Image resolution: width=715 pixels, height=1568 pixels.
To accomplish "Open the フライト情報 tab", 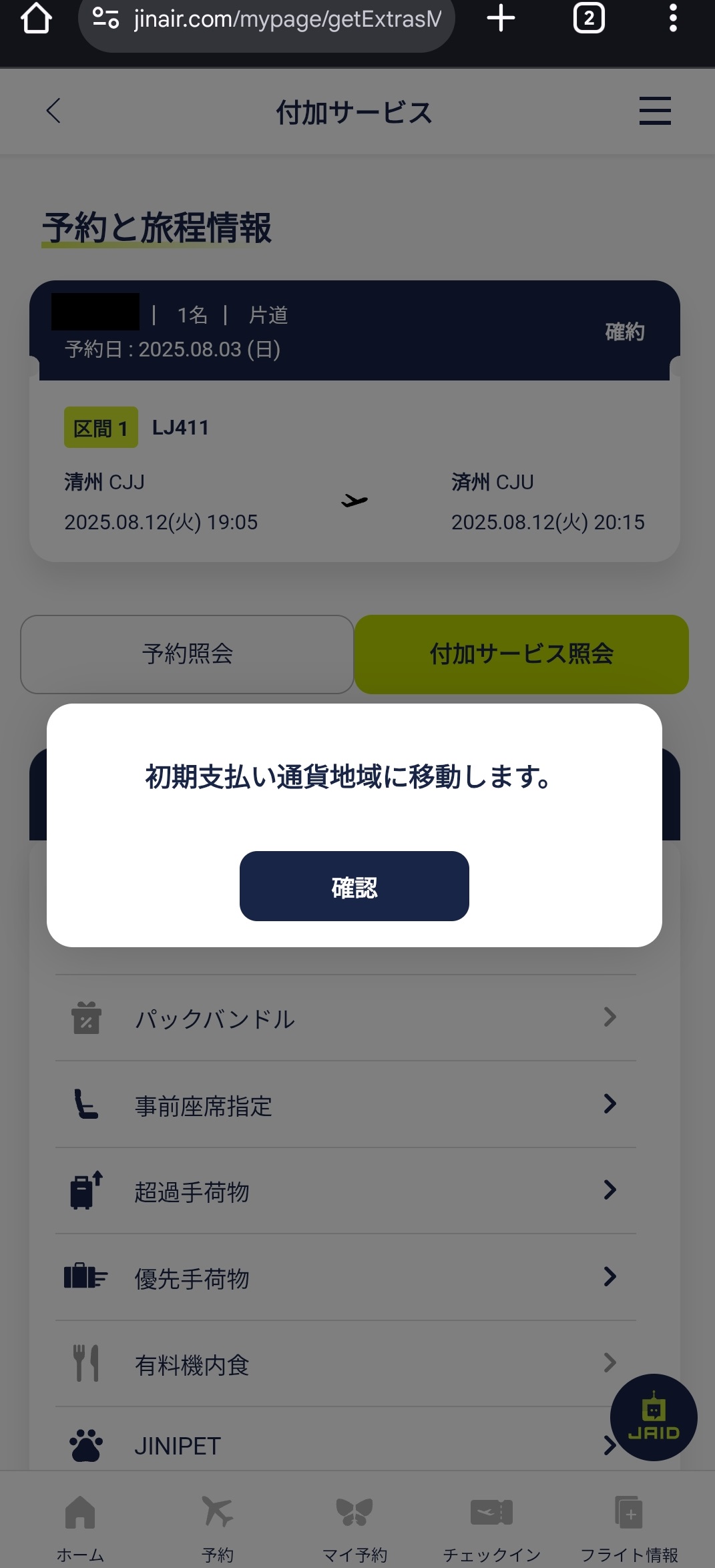I will [629, 1525].
